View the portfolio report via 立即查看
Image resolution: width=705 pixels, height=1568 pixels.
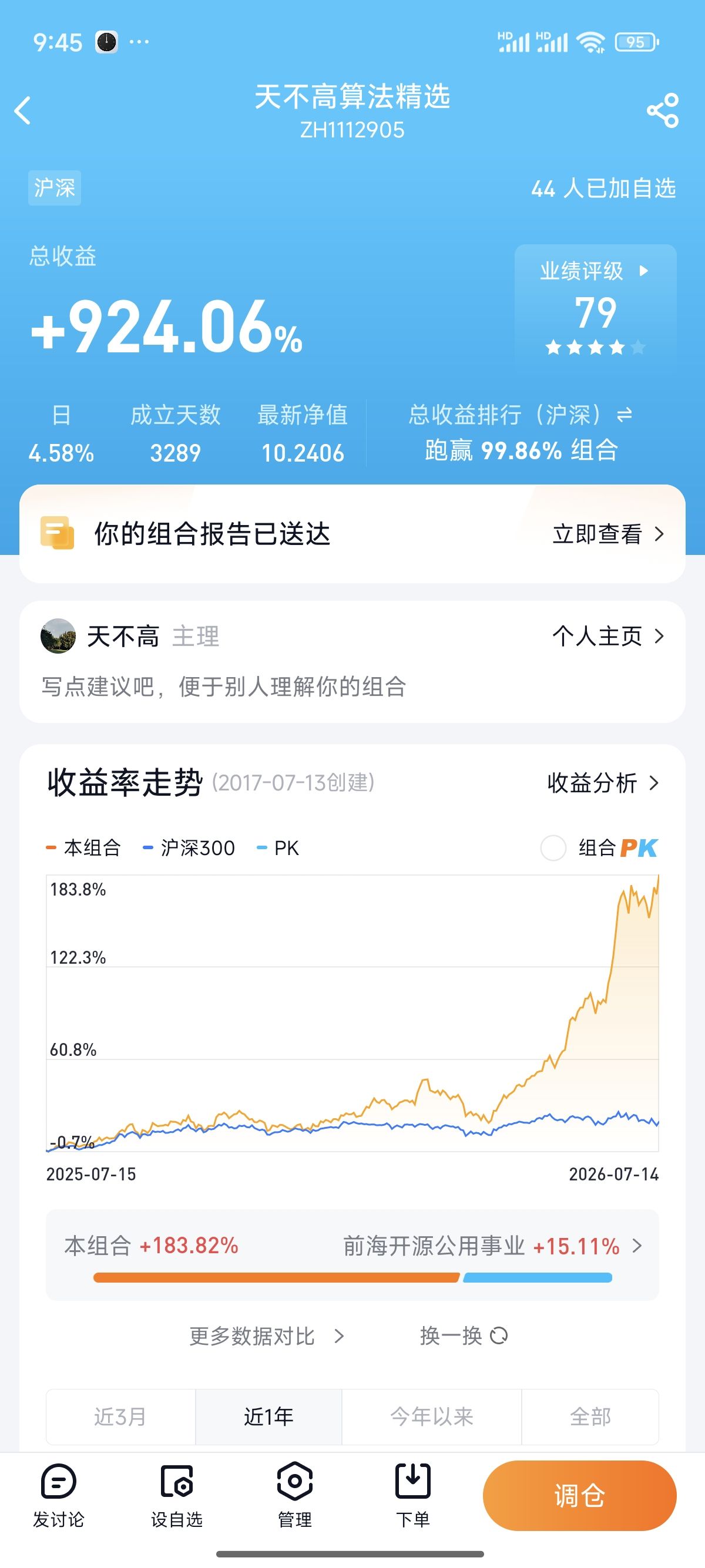[x=607, y=534]
